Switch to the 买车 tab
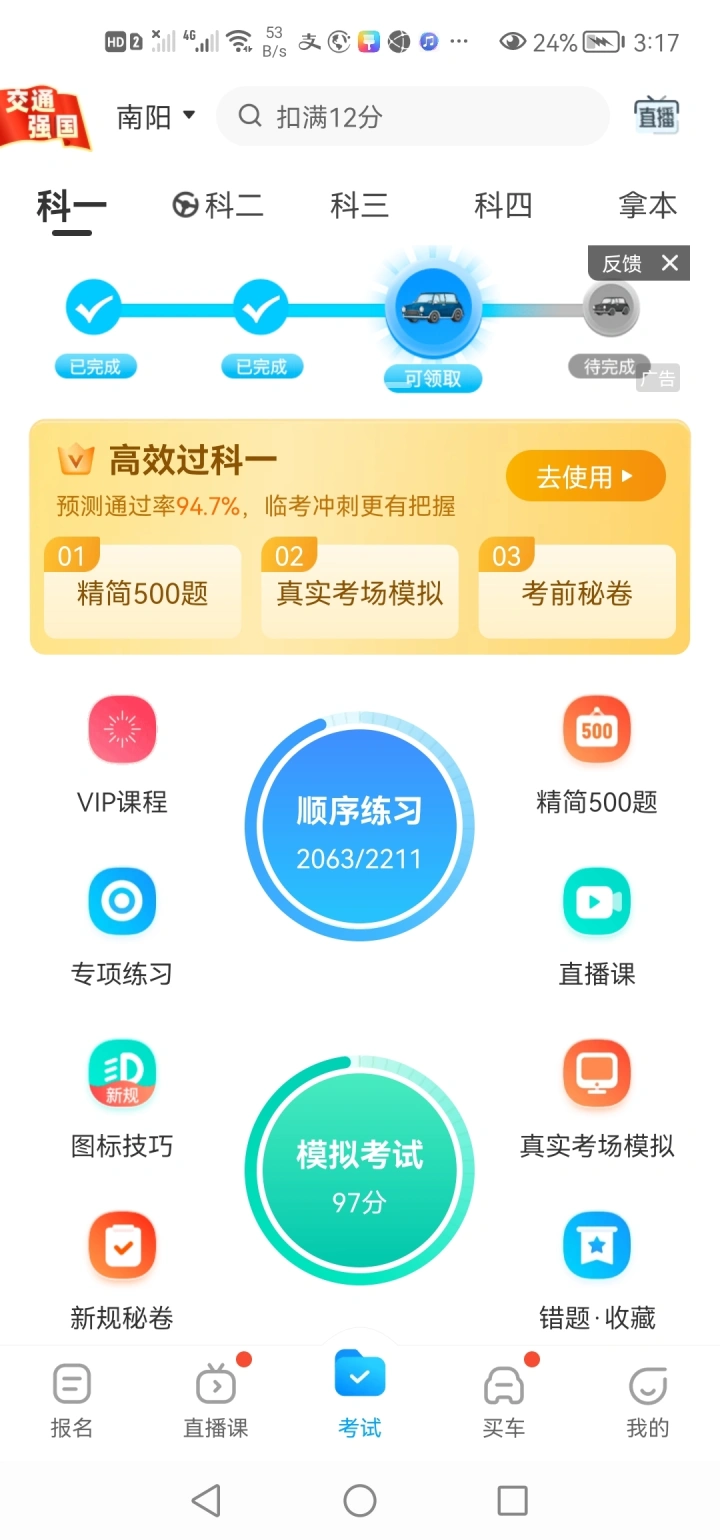This screenshot has height=1540, width=720. point(503,1400)
